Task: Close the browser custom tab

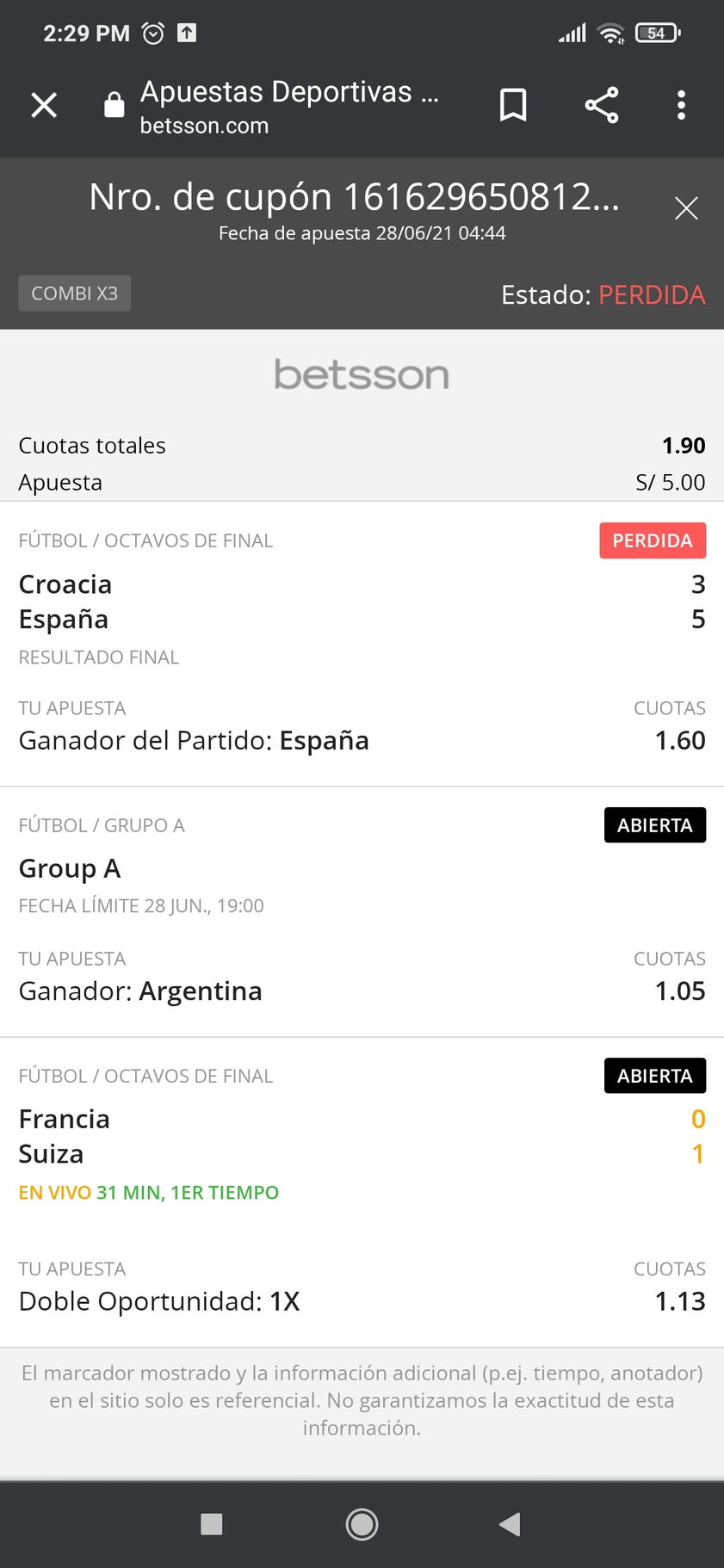Action: pyautogui.click(x=44, y=105)
